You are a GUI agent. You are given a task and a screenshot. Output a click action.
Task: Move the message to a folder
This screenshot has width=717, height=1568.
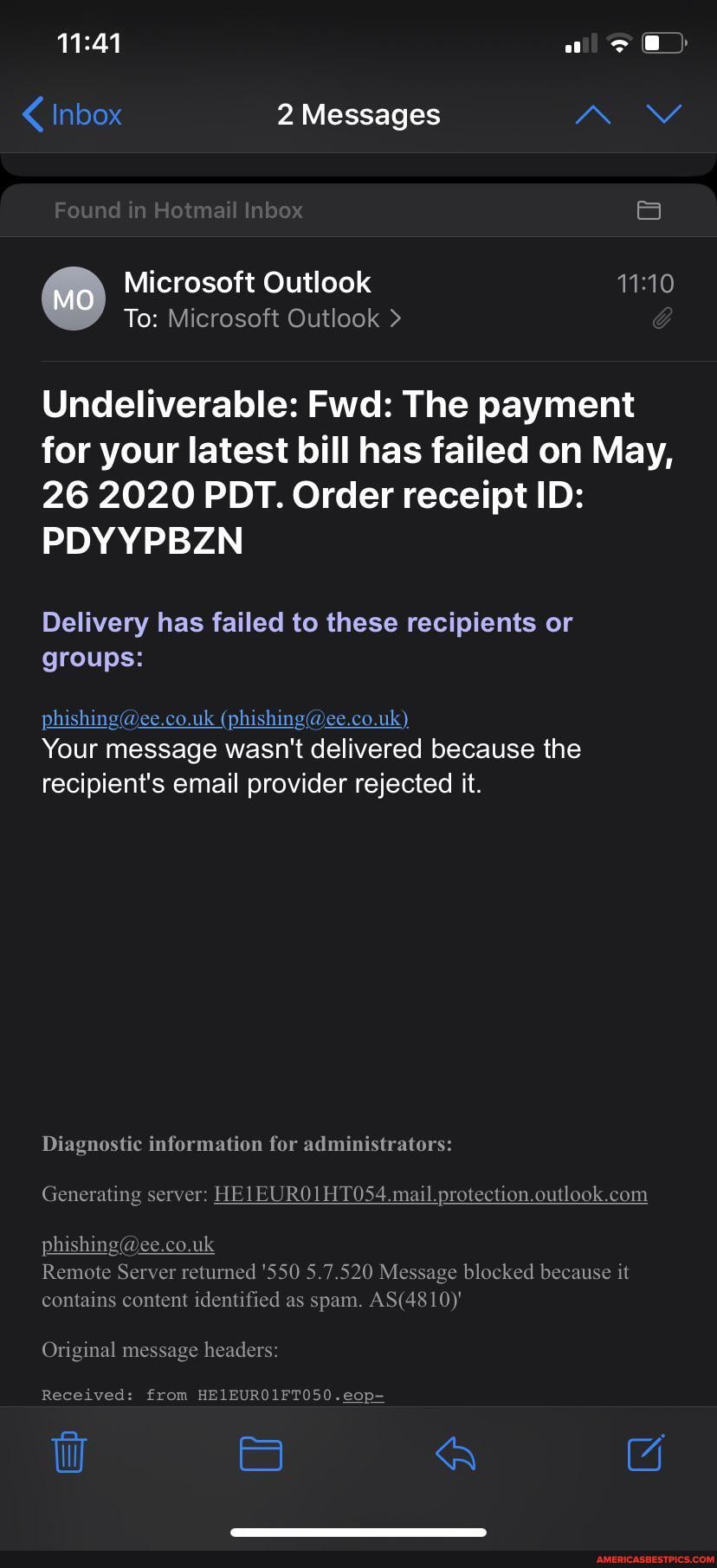click(261, 1454)
